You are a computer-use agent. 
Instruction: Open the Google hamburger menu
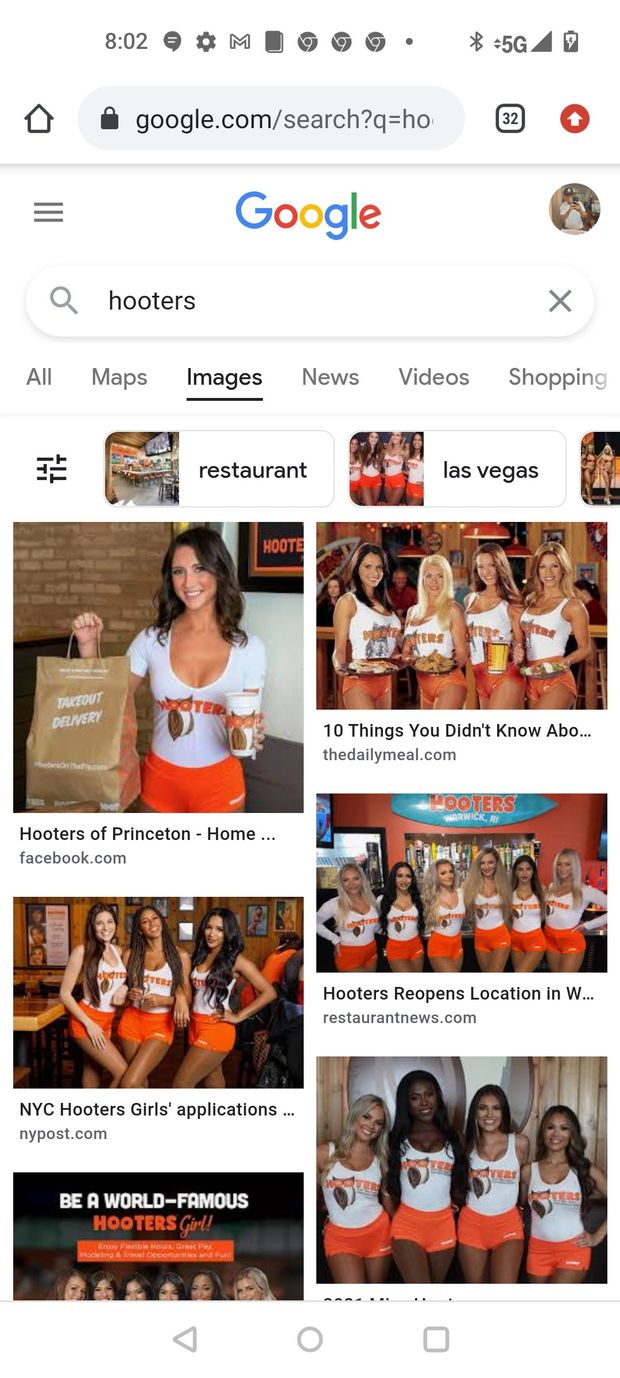tap(48, 212)
